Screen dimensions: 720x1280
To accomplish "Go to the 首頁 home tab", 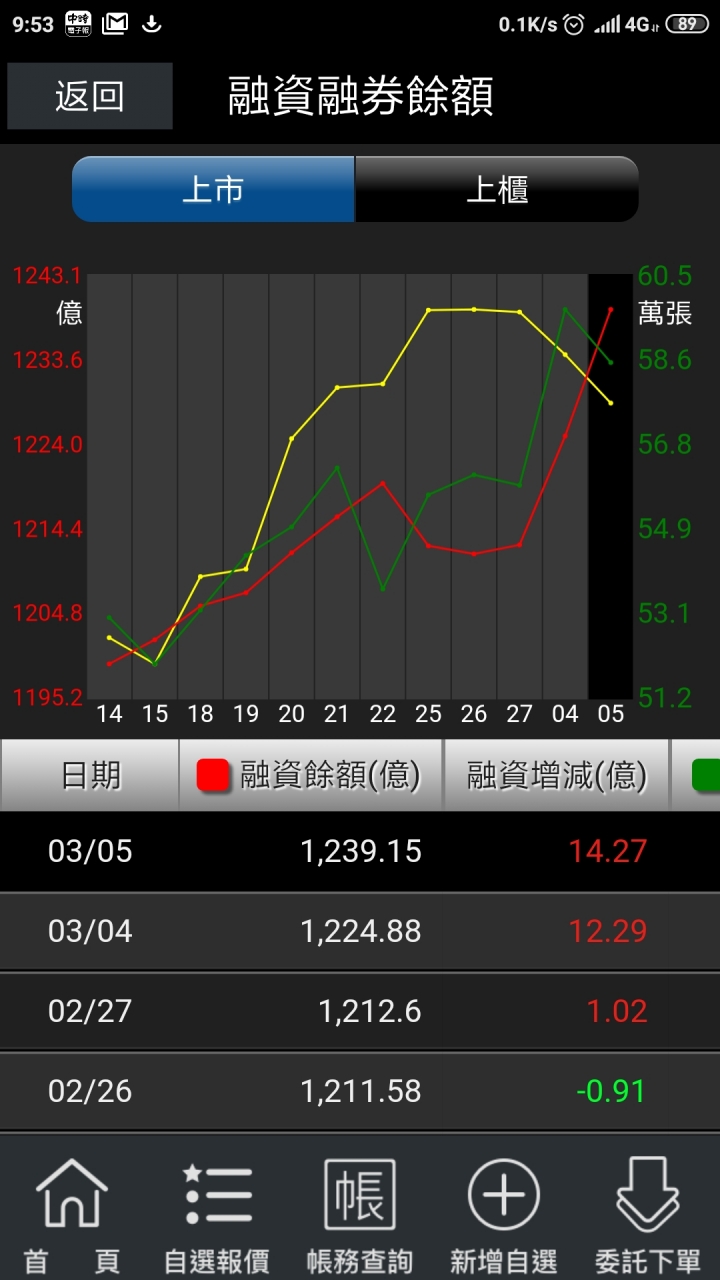I will (x=72, y=1215).
